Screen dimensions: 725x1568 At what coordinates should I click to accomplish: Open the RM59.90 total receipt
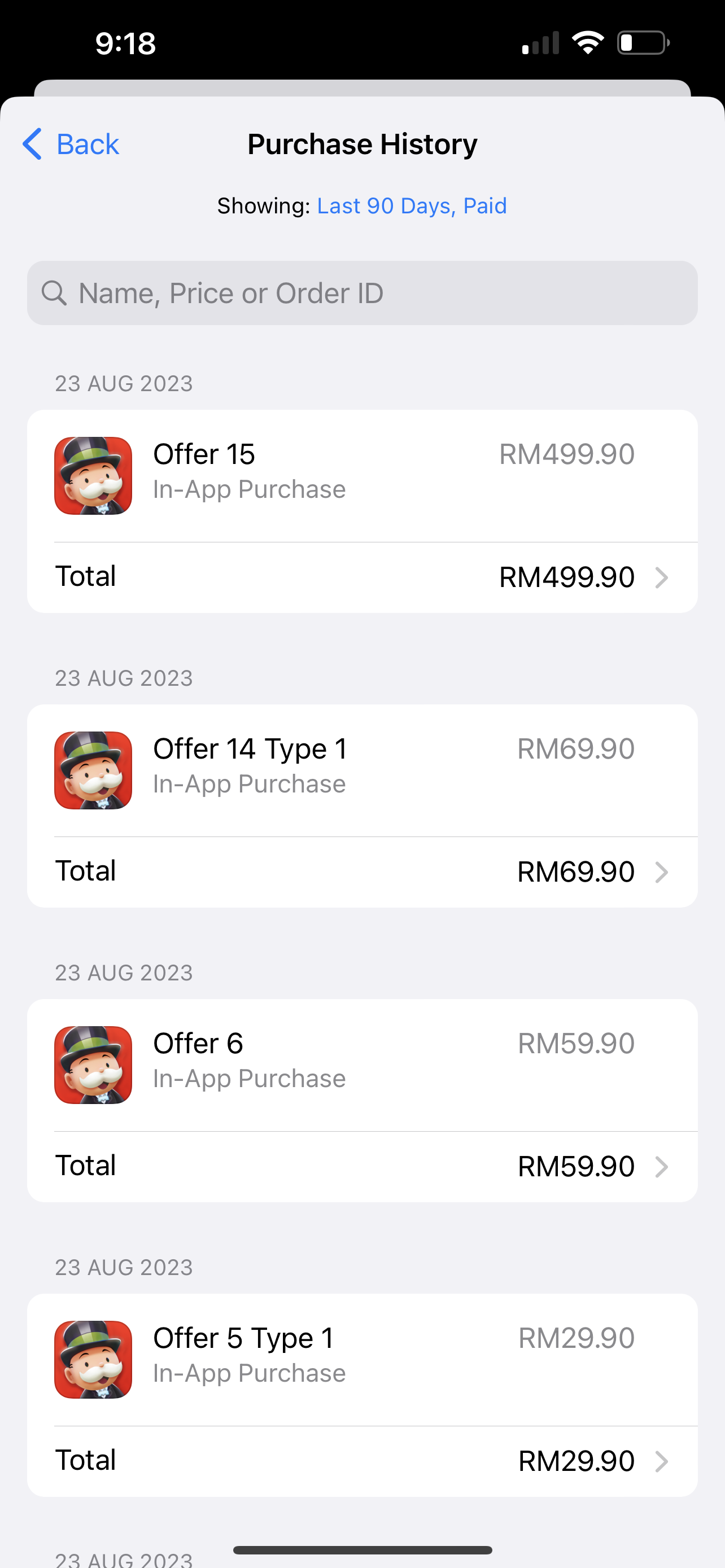coord(362,1166)
